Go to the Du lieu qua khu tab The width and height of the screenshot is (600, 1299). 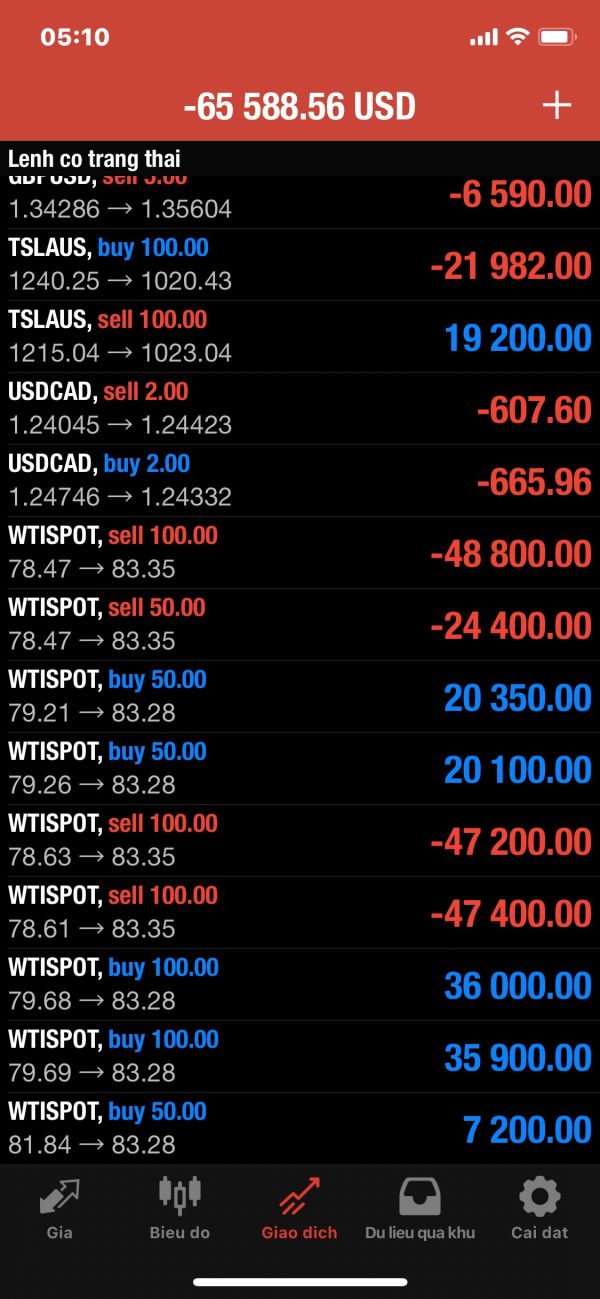tap(420, 1208)
